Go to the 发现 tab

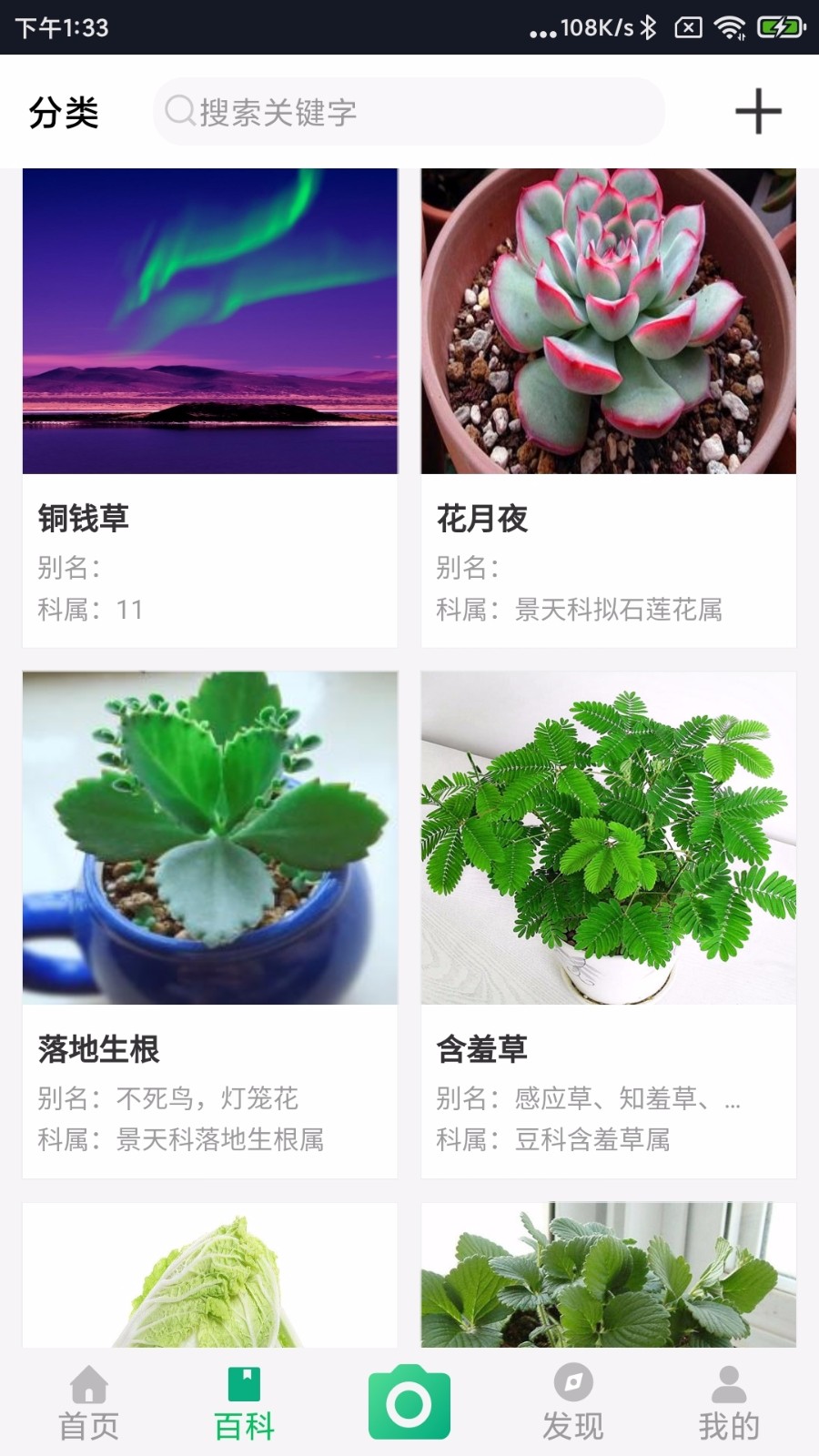click(573, 1403)
